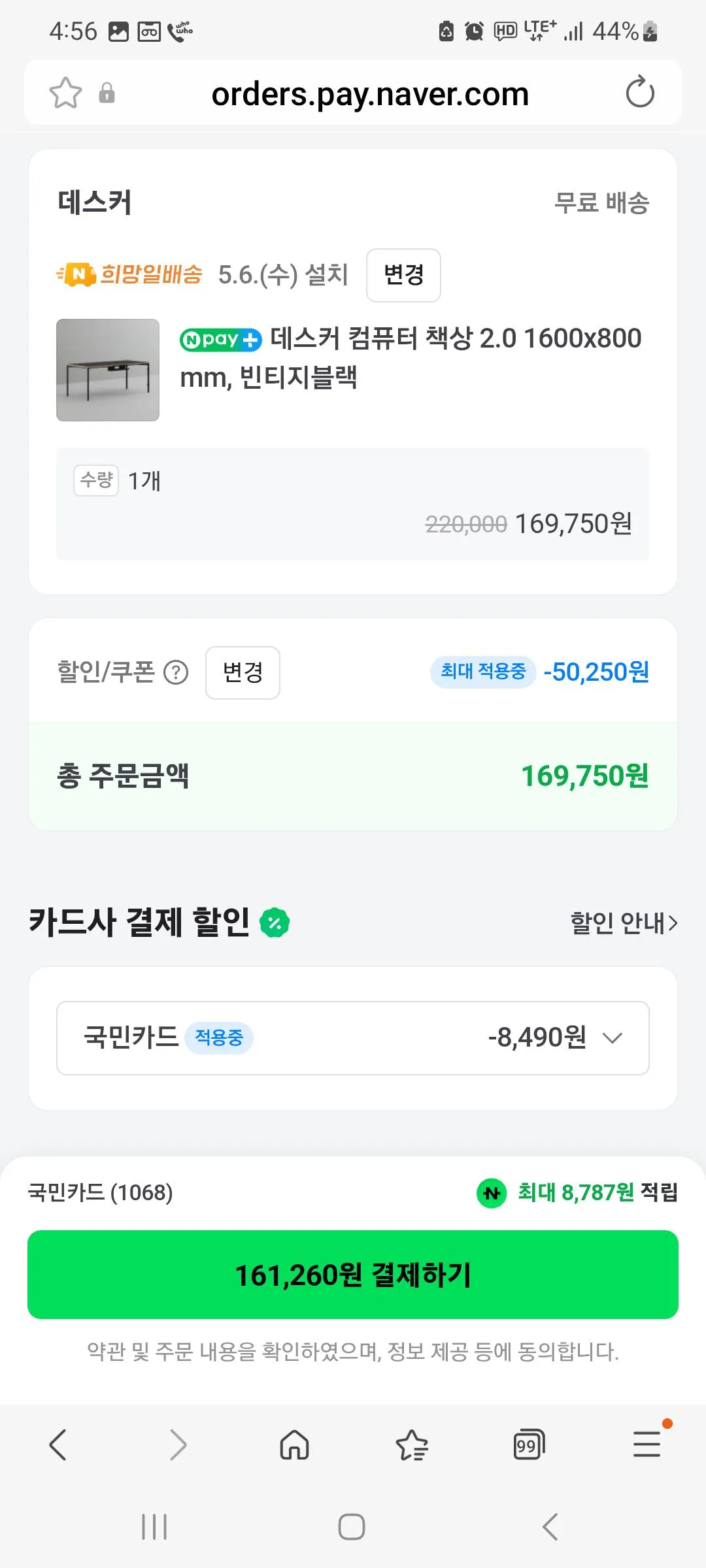The image size is (706, 1568).
Task: Tap the lock icon to view site security
Action: click(x=107, y=92)
